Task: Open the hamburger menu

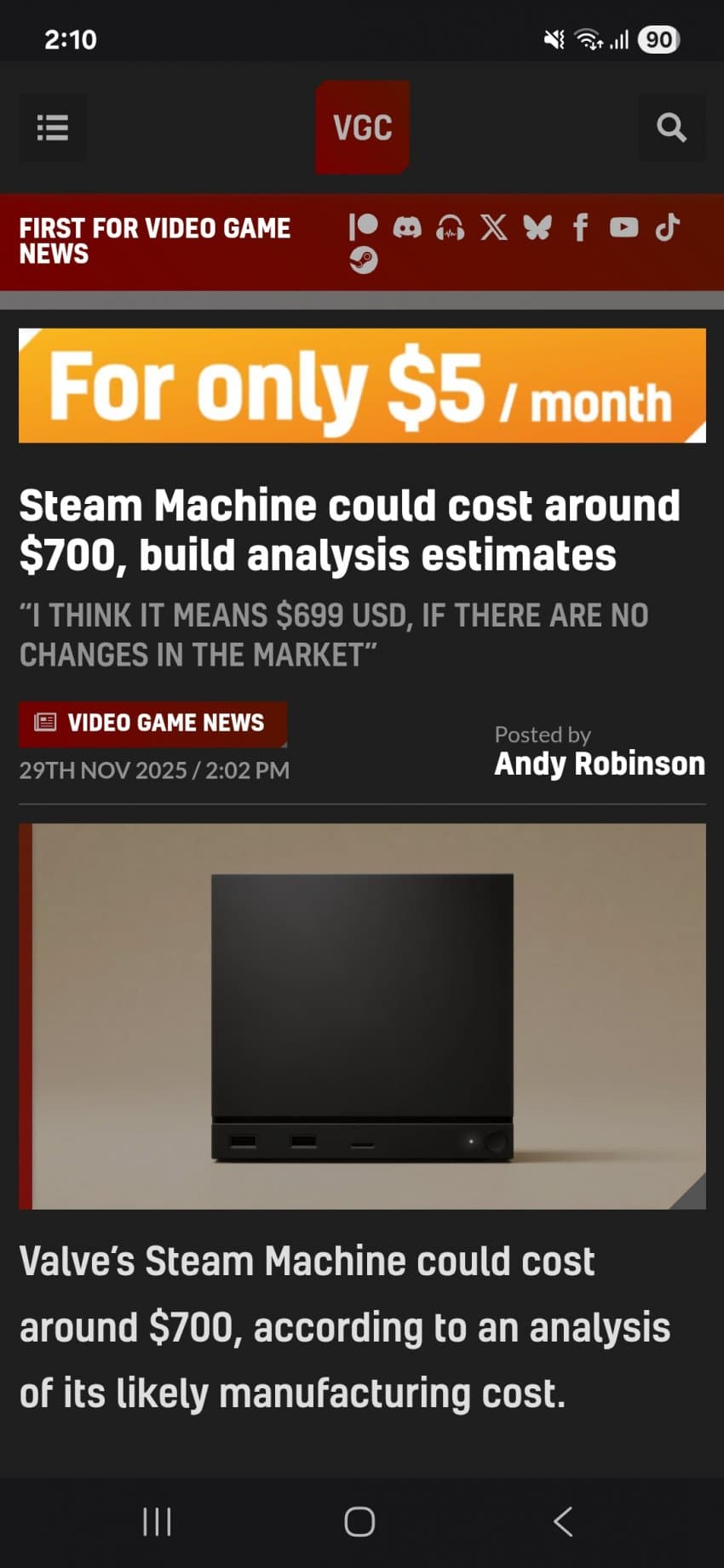Action: (x=53, y=128)
